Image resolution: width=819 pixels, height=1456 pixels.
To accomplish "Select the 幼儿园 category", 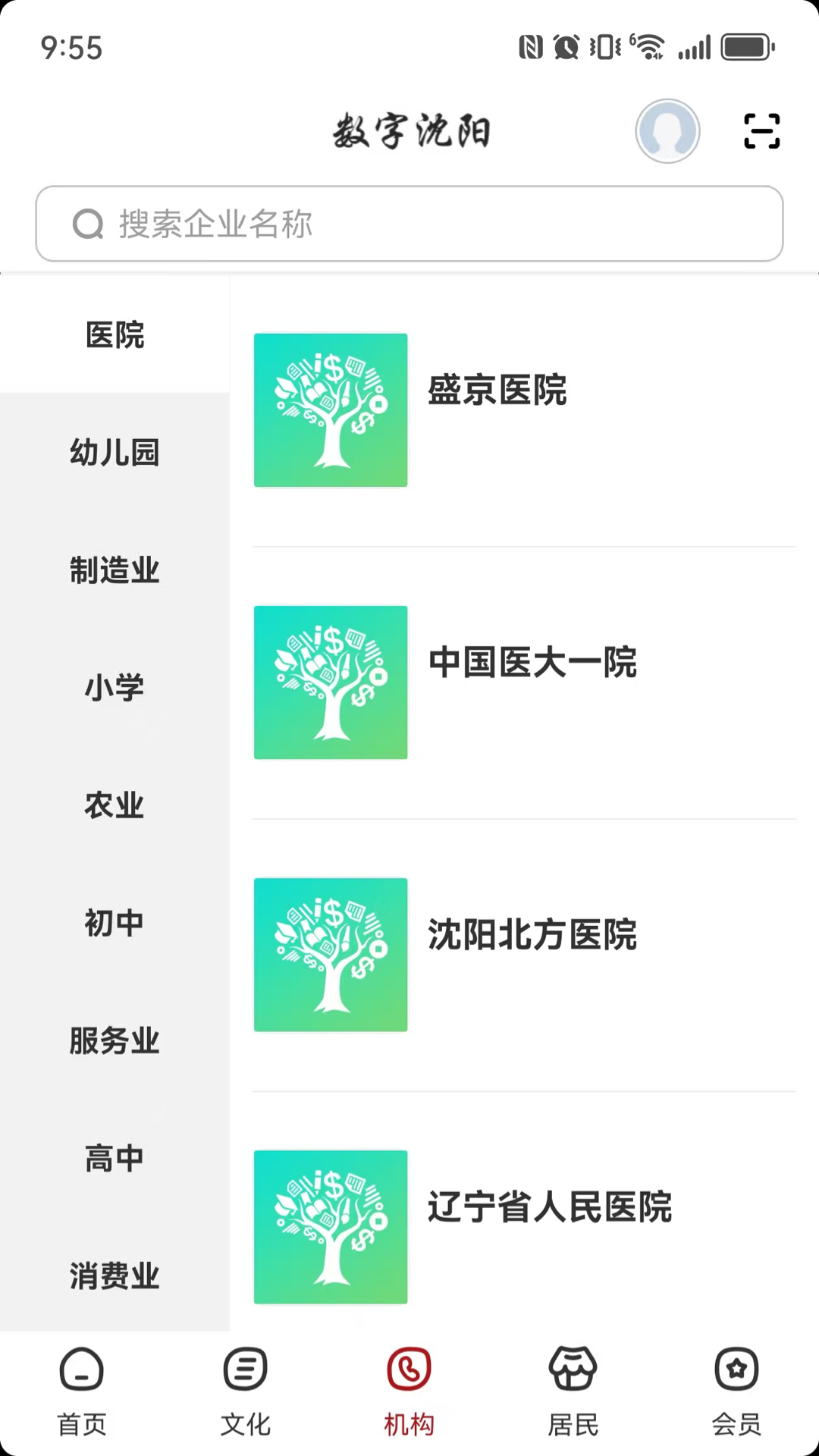I will coord(115,453).
